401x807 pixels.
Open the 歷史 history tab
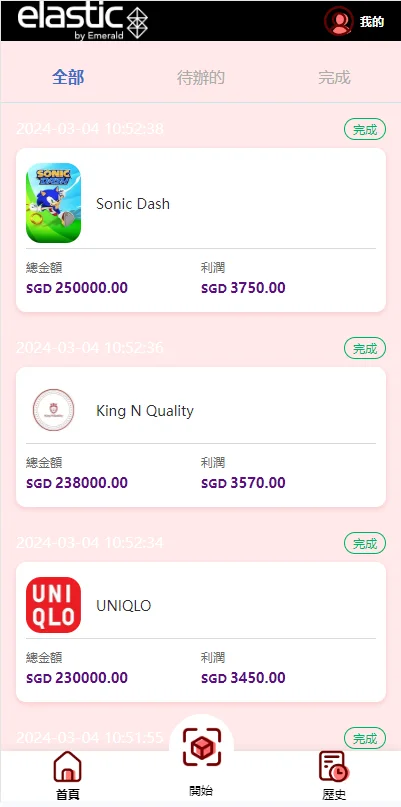click(334, 776)
